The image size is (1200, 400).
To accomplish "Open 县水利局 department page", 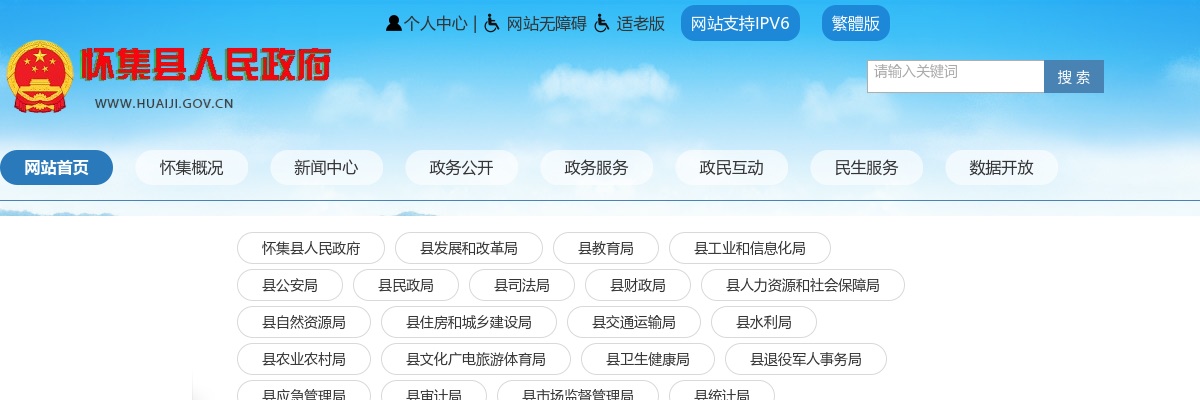I will 763,322.
